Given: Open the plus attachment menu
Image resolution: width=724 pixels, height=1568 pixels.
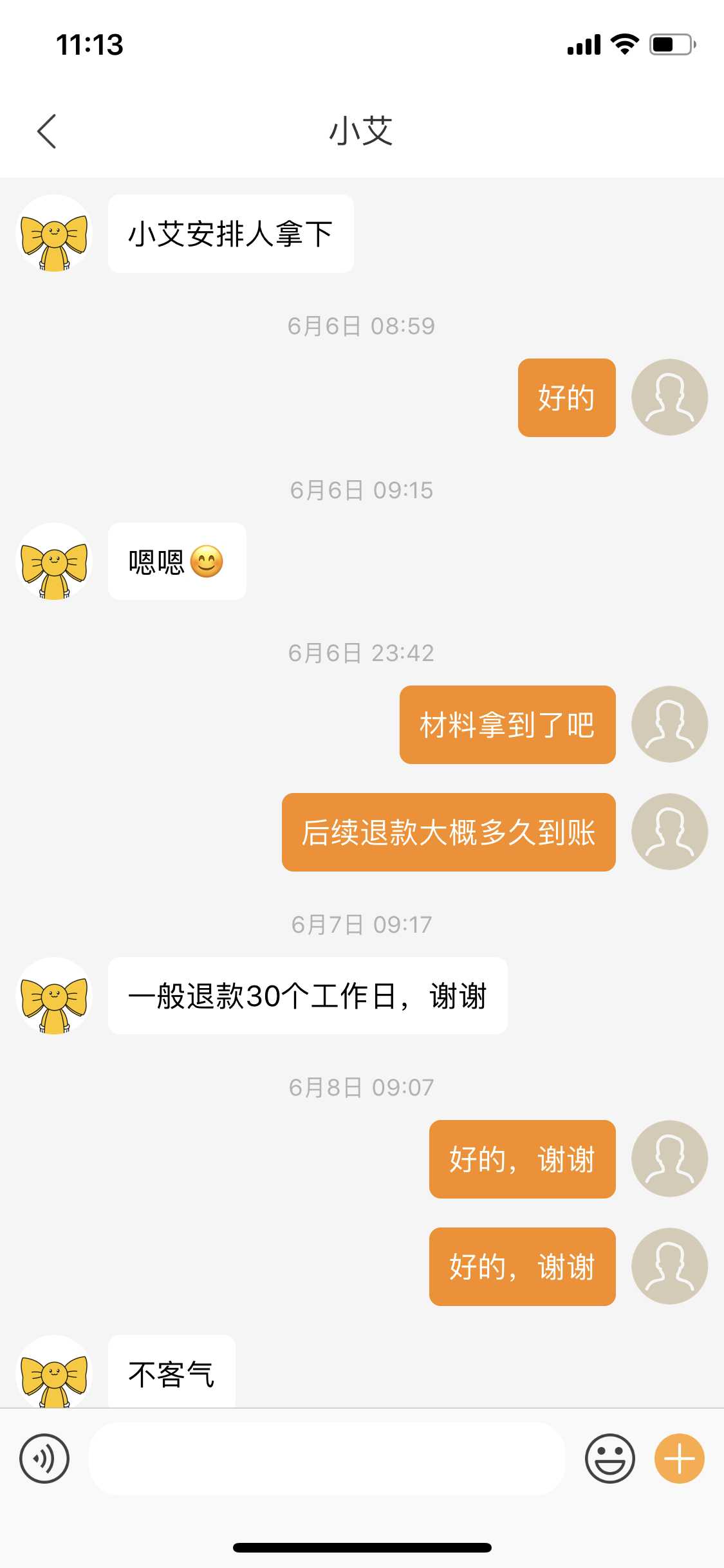Looking at the screenshot, I should click(x=679, y=1458).
